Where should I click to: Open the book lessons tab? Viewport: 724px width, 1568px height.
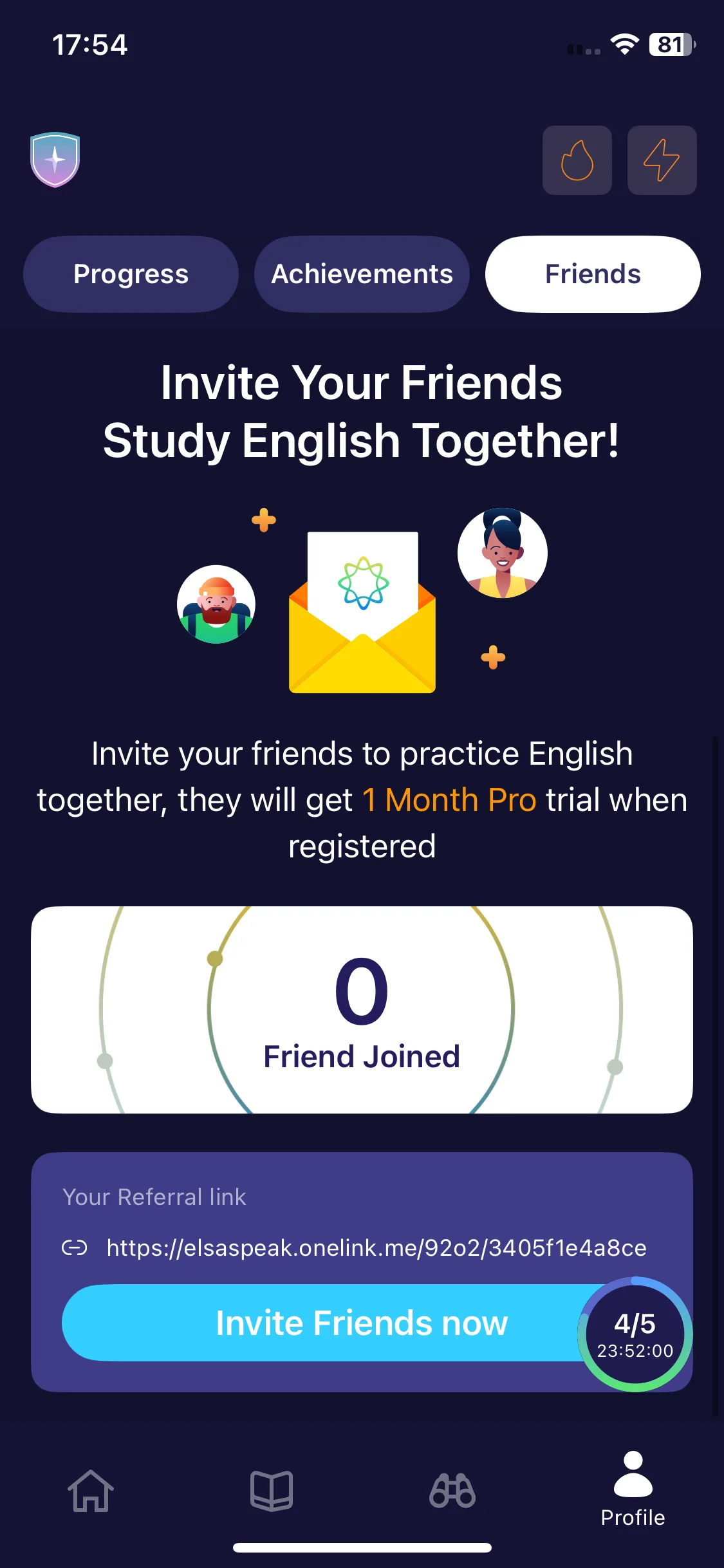coord(272,1491)
